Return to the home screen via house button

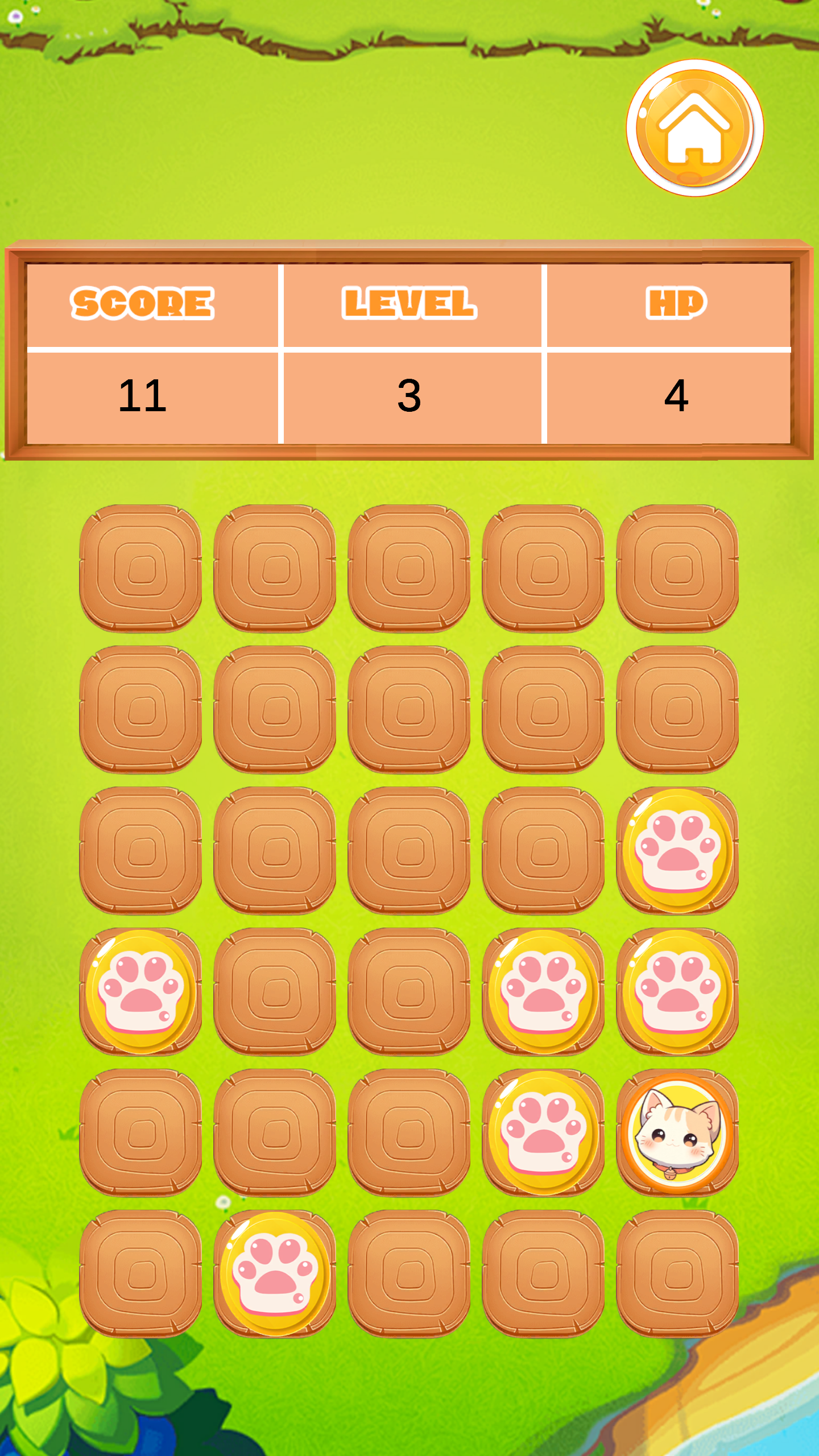point(694,128)
